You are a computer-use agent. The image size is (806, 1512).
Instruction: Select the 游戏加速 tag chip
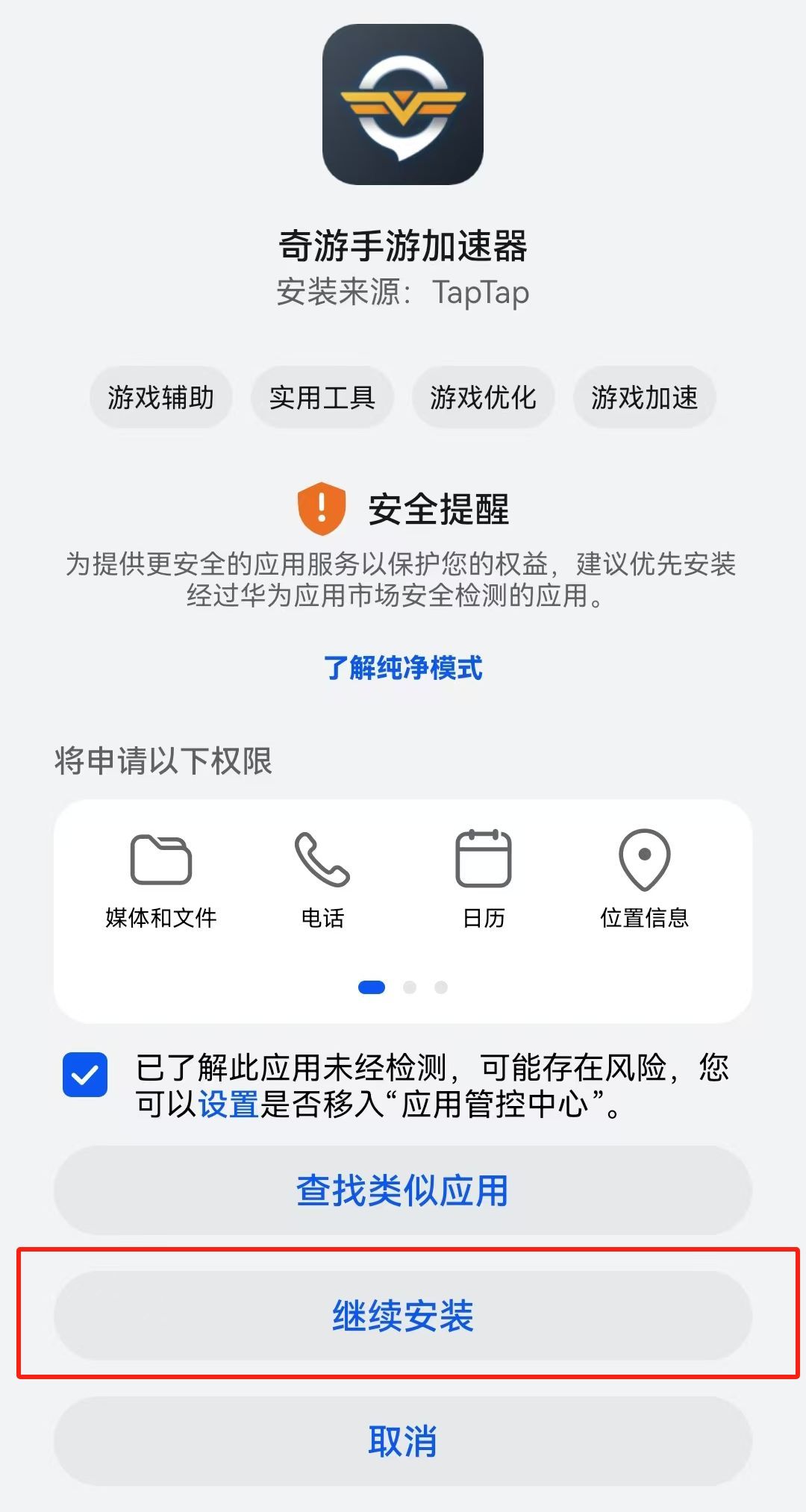tap(644, 397)
